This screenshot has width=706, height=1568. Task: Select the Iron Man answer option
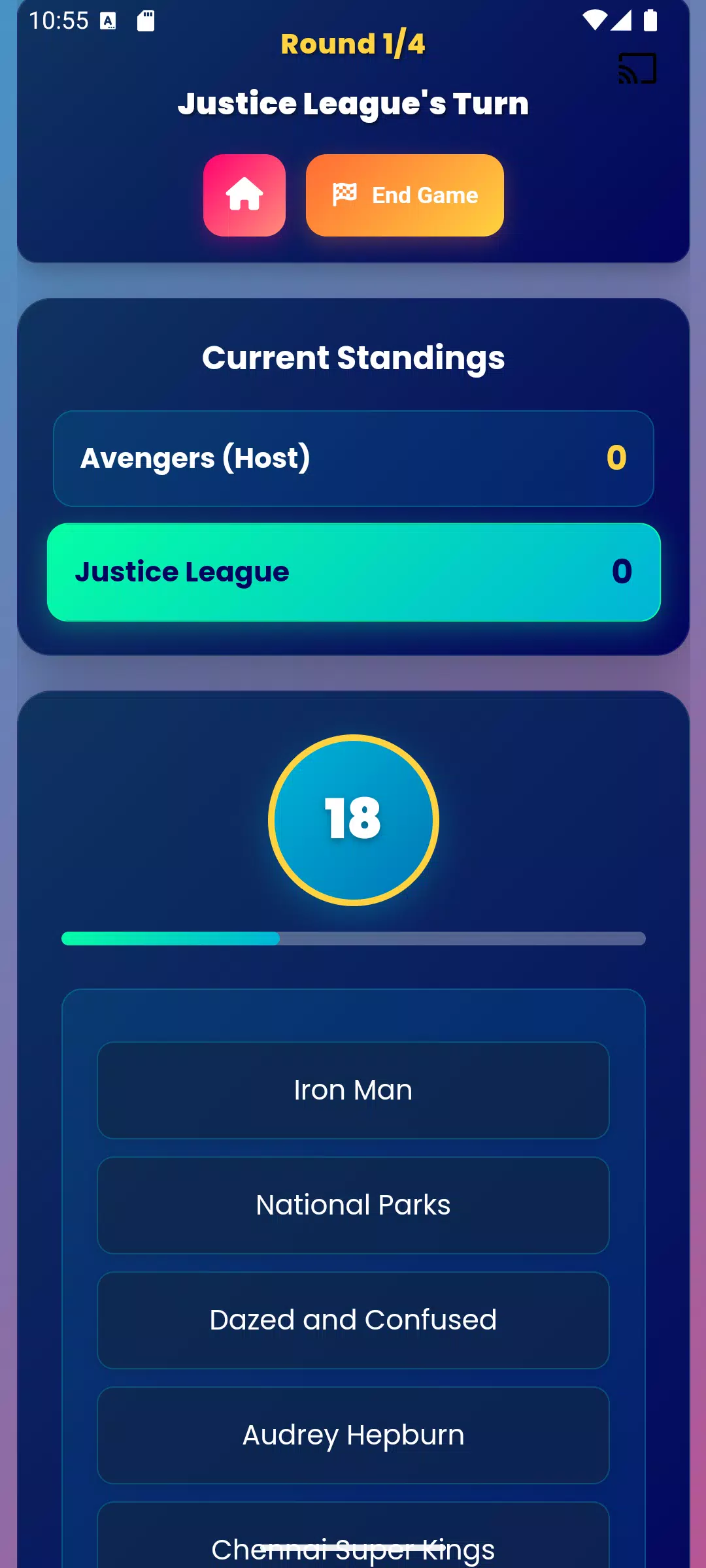point(353,1090)
